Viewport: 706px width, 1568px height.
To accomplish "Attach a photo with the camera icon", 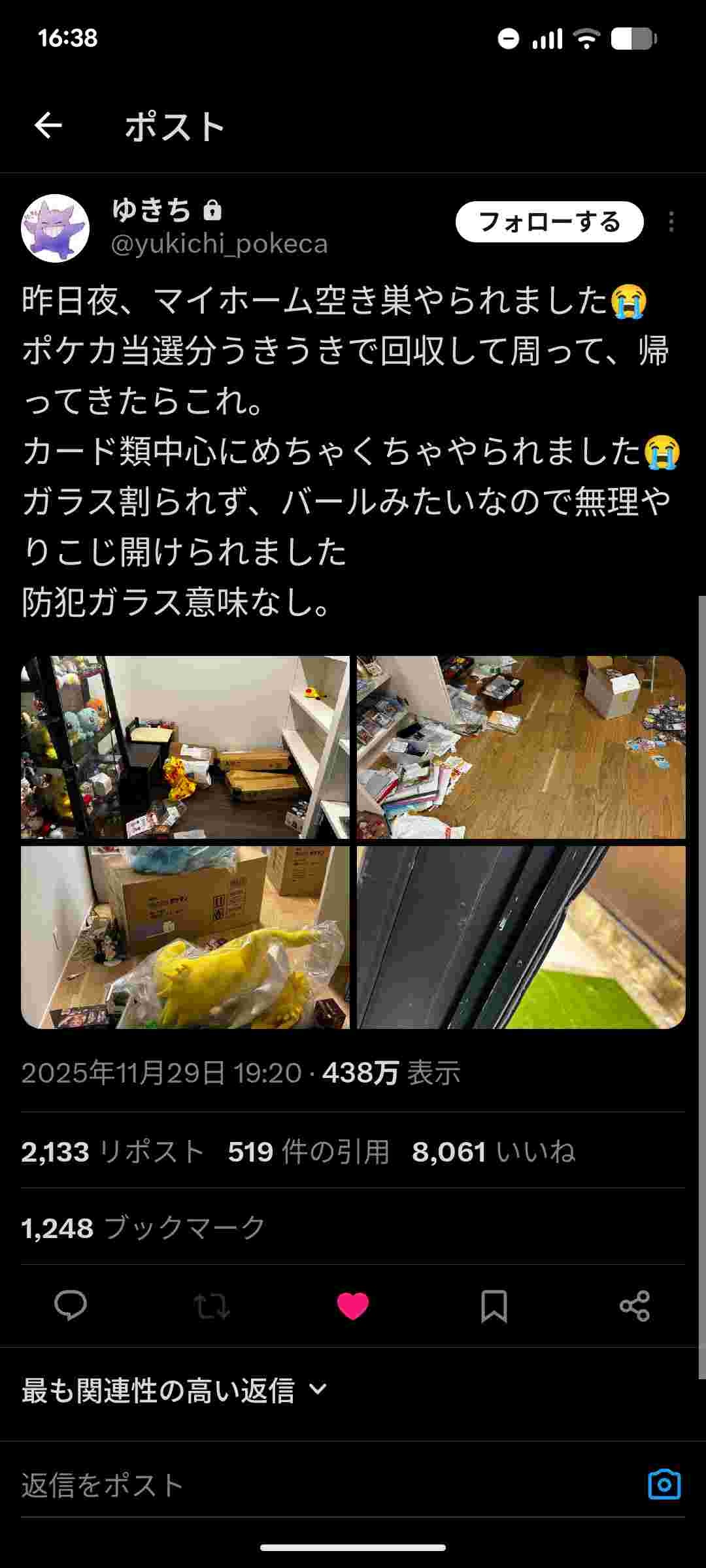I will pyautogui.click(x=664, y=1484).
